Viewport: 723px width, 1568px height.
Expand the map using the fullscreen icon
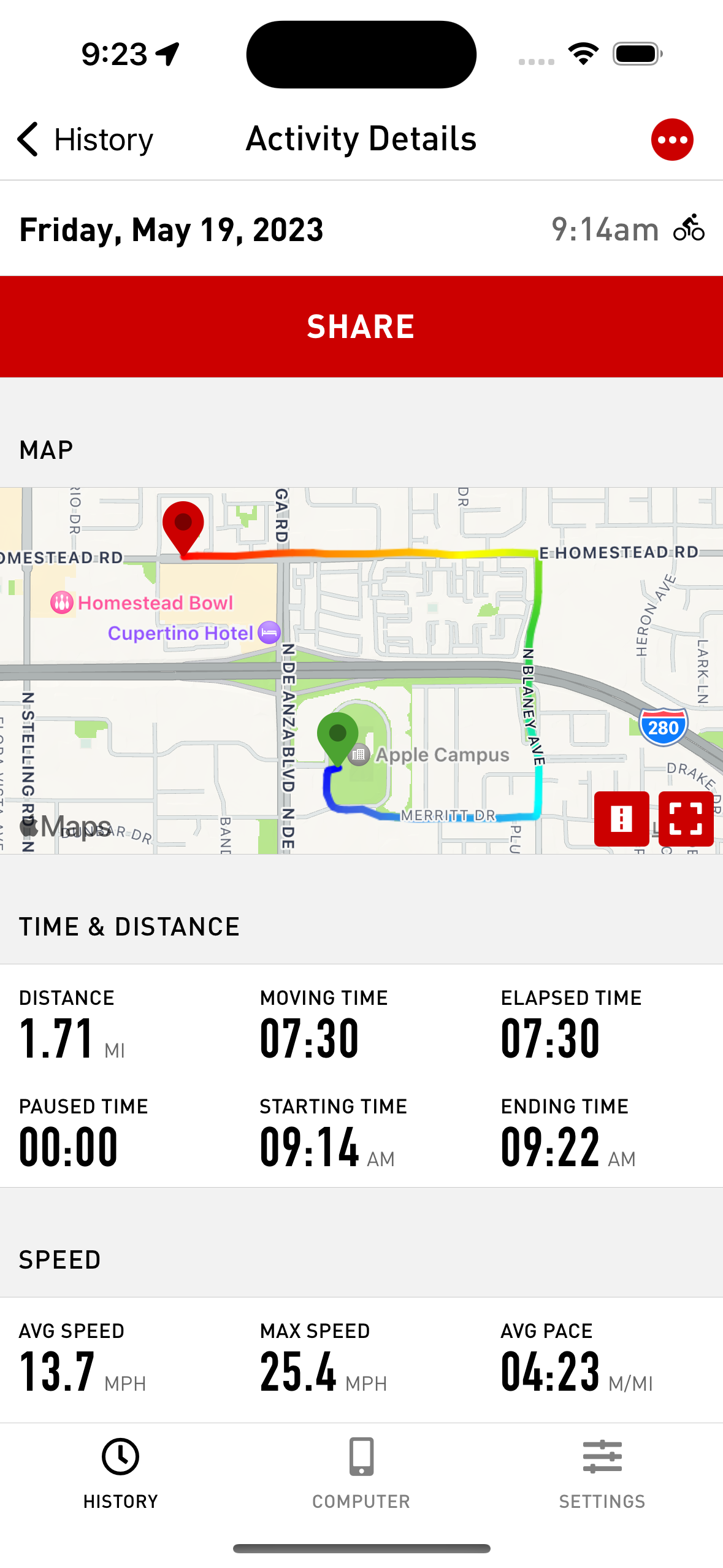tap(686, 820)
